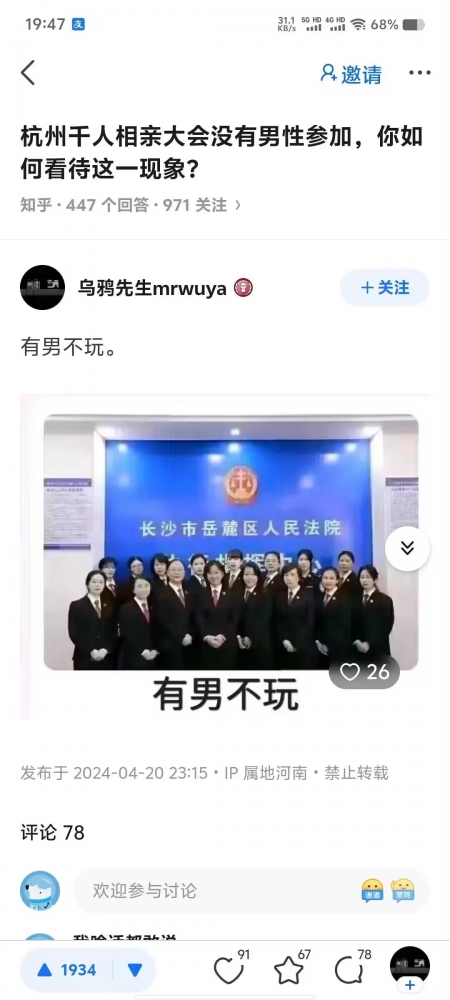Go back using the top-left arrow
450x1000 pixels.
28,73
